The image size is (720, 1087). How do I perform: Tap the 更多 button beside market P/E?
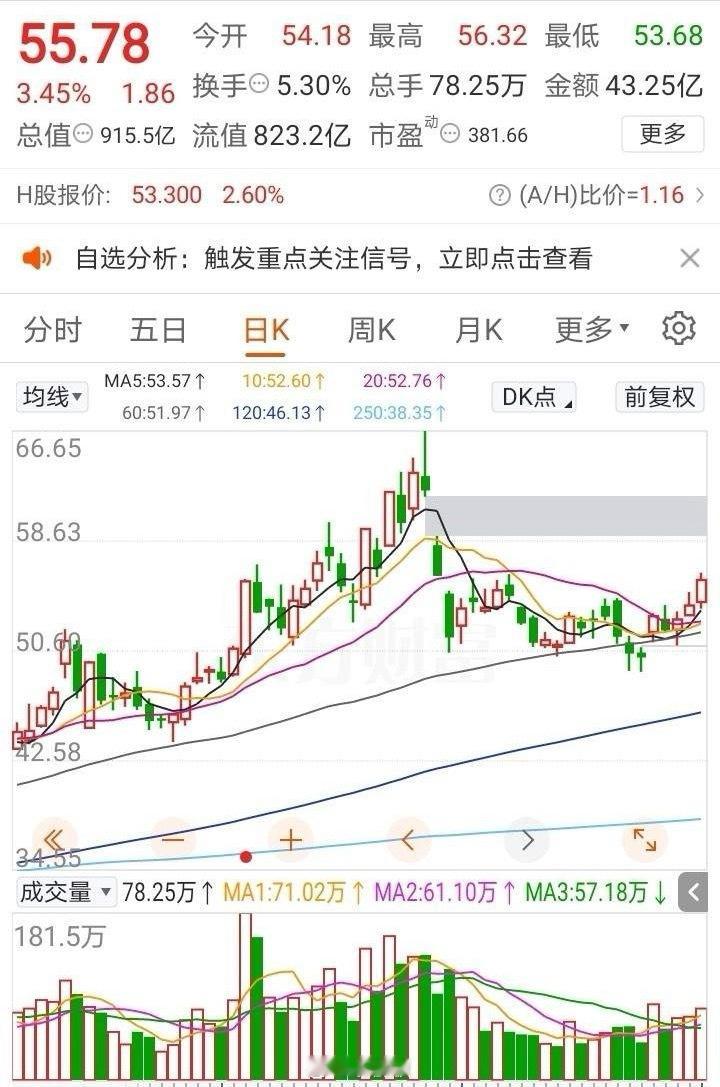662,134
